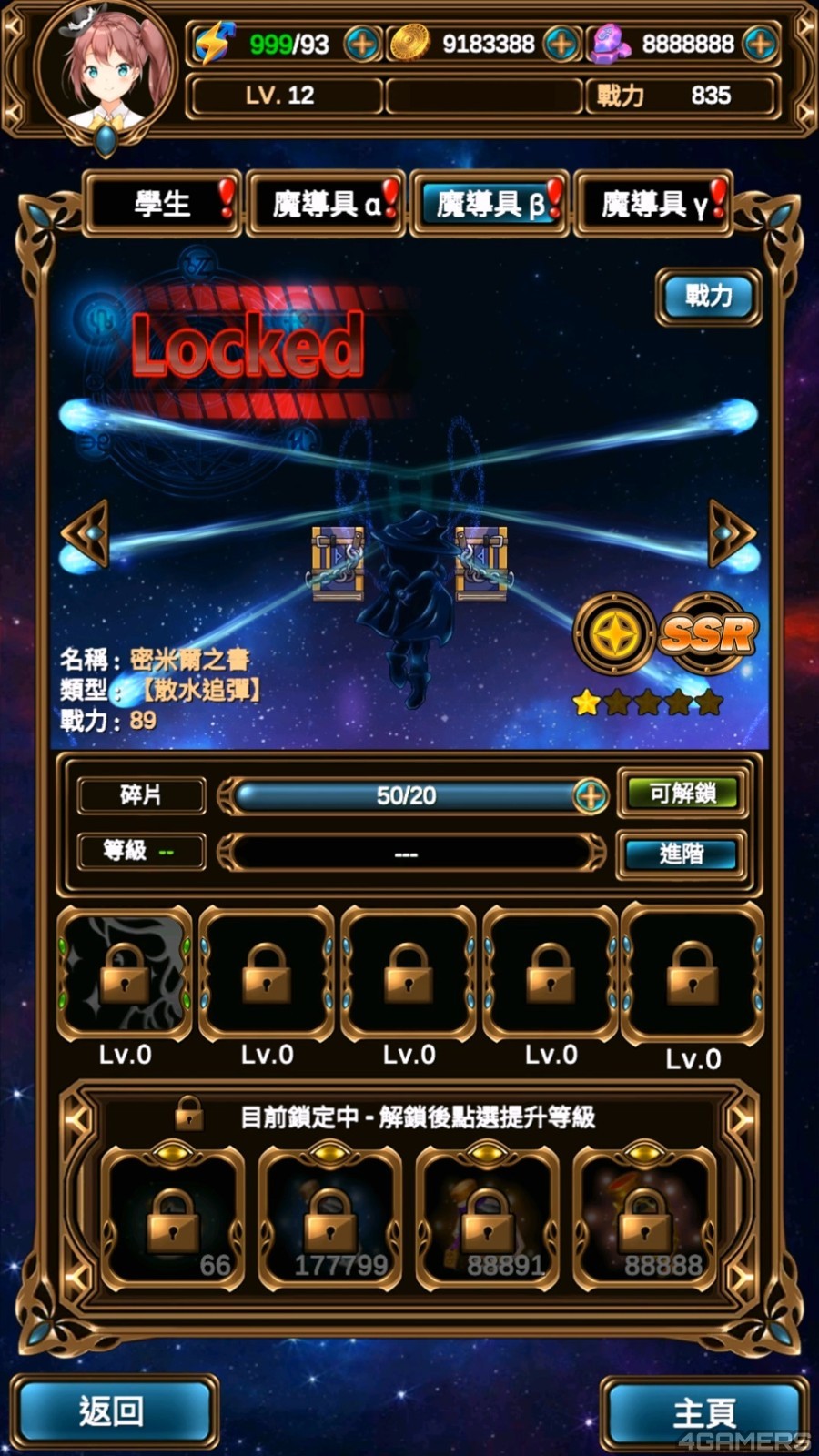This screenshot has height=1456, width=819.
Task: Tap the 戰力 button in the preview
Action: tap(708, 296)
